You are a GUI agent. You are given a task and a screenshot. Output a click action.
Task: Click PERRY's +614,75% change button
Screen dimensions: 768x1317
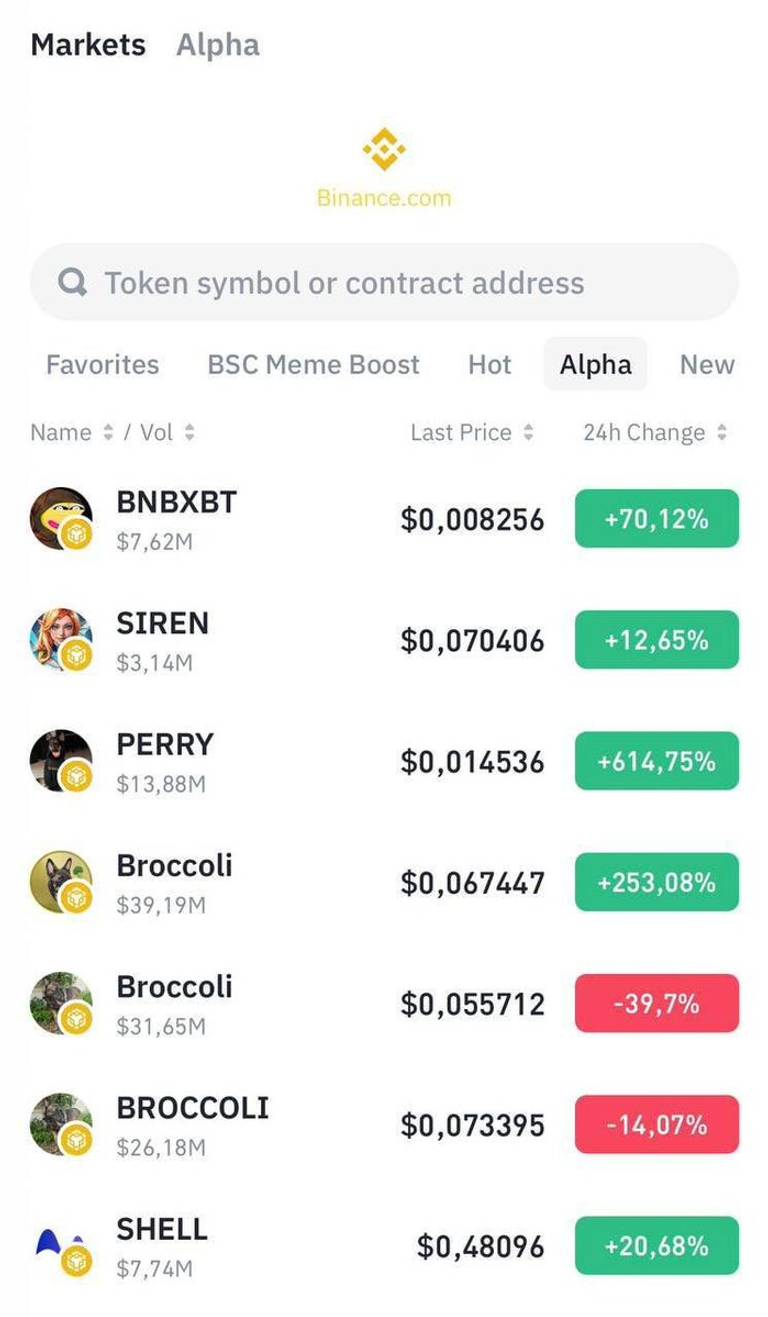pyautogui.click(x=656, y=762)
